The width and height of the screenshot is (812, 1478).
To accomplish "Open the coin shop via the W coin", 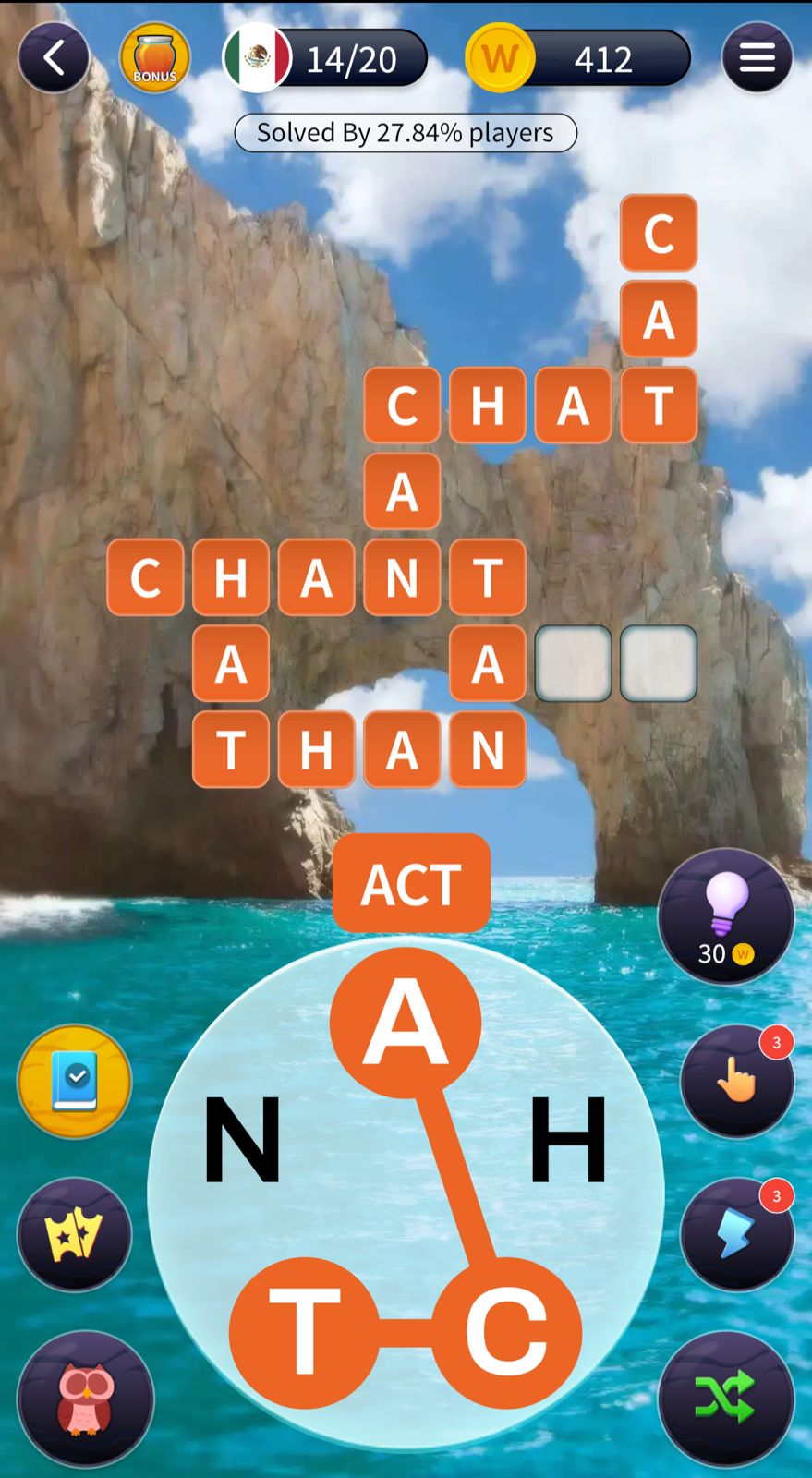I will click(x=500, y=58).
